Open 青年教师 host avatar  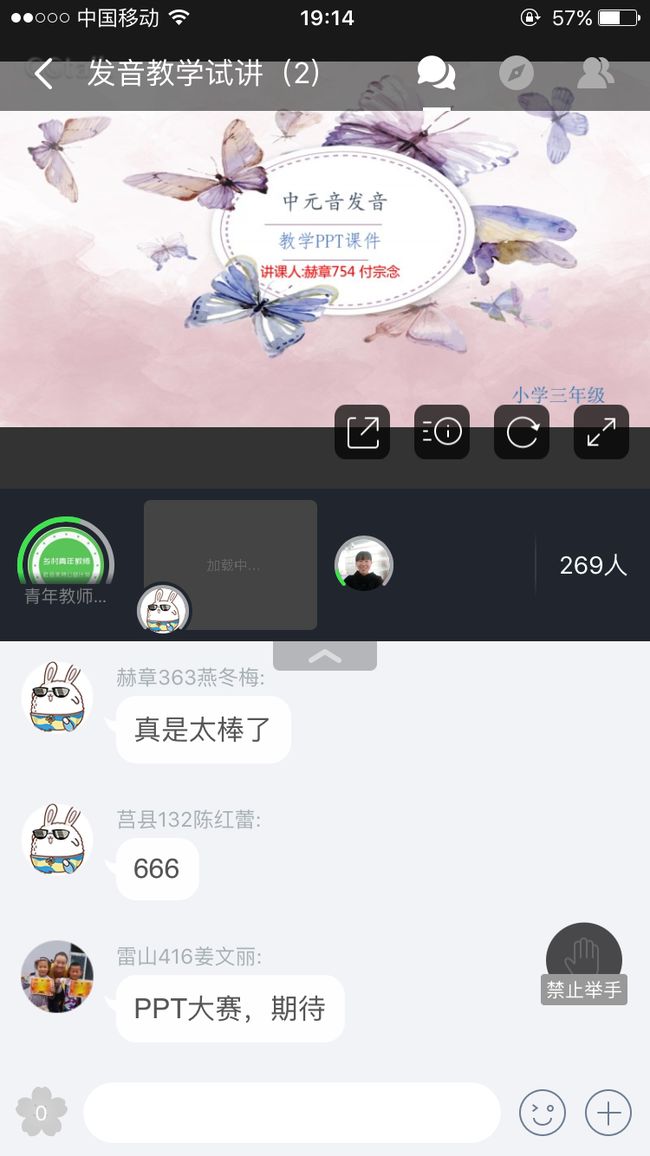point(66,558)
